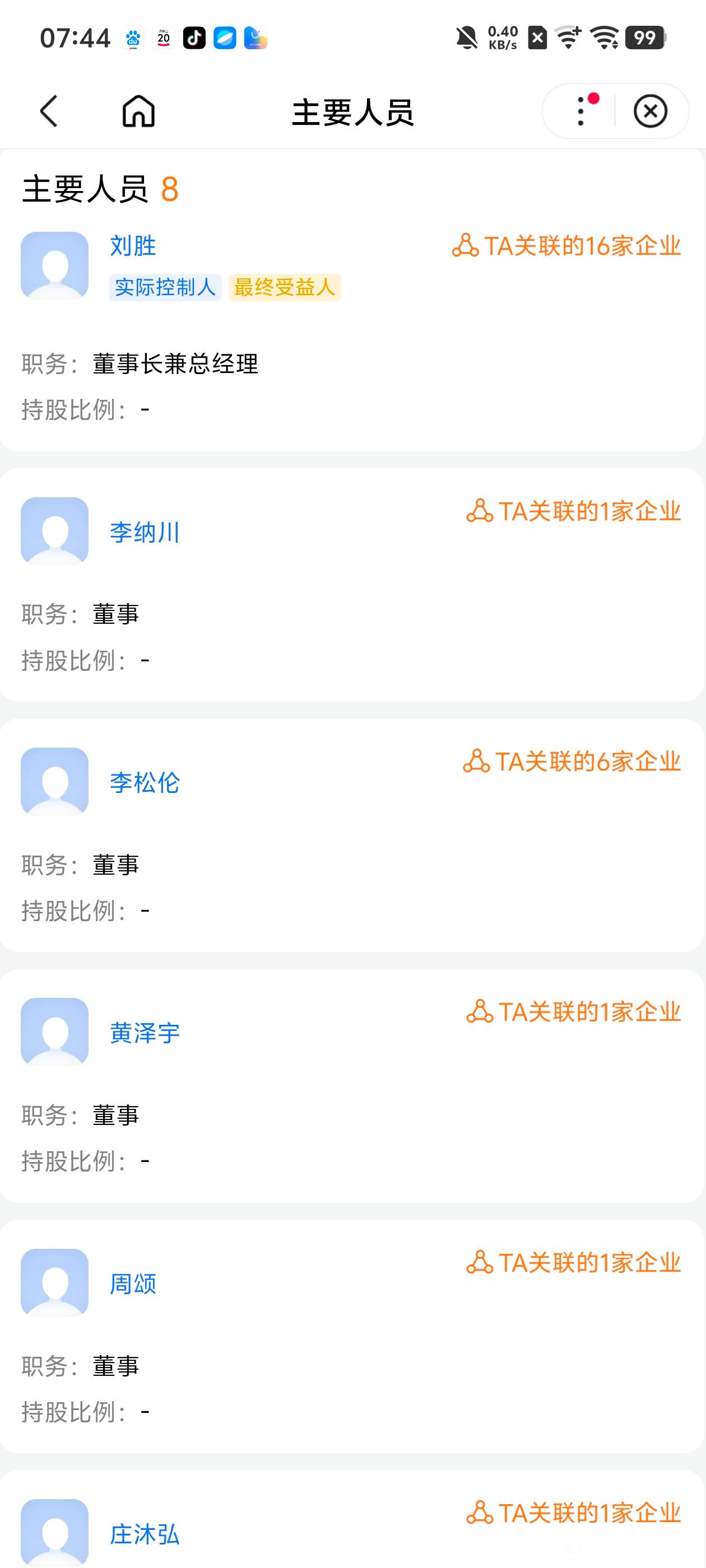Open 黄泽宇's profile name link
The image size is (706, 1568).
coord(145,1034)
